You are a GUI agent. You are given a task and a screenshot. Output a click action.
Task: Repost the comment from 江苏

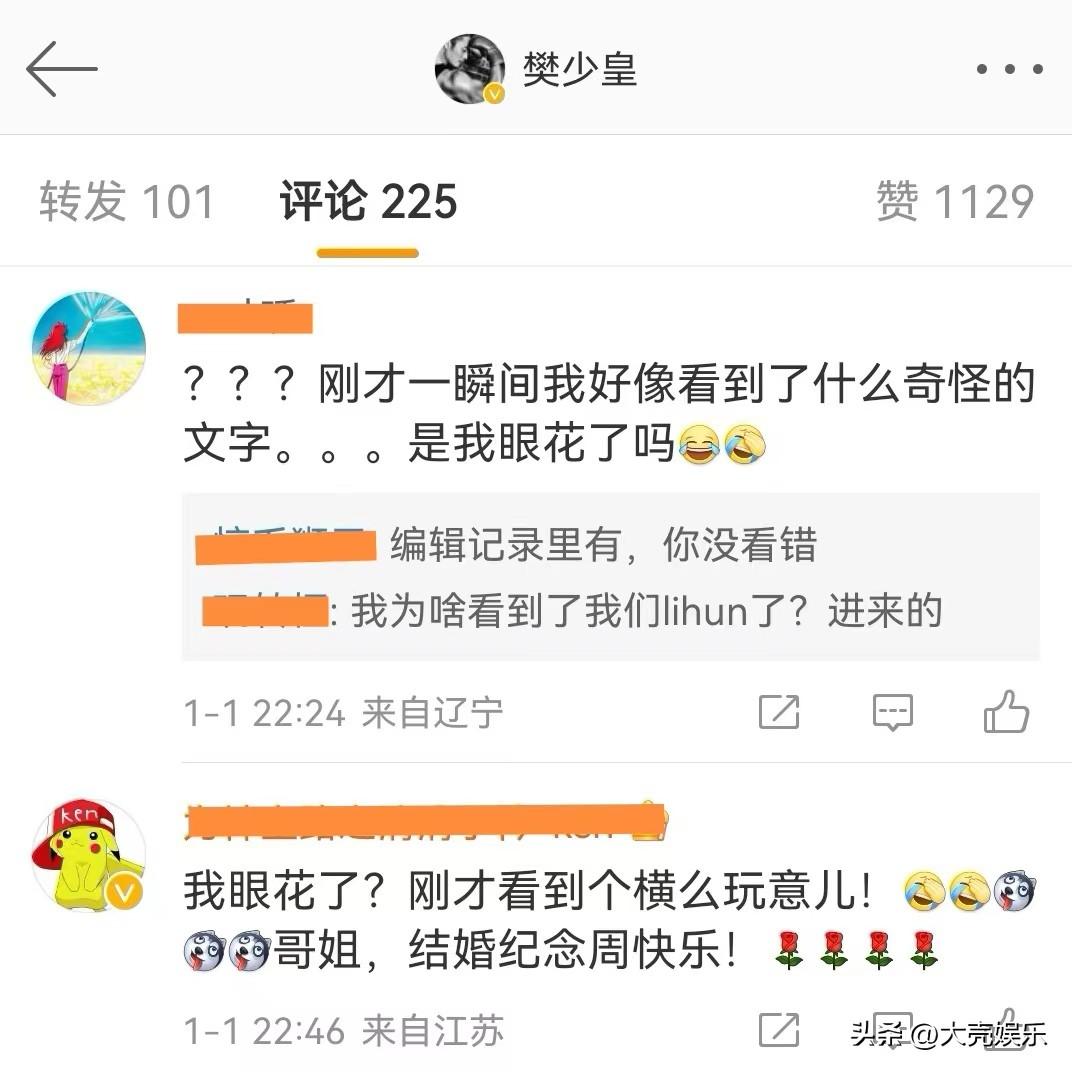coord(779,1029)
